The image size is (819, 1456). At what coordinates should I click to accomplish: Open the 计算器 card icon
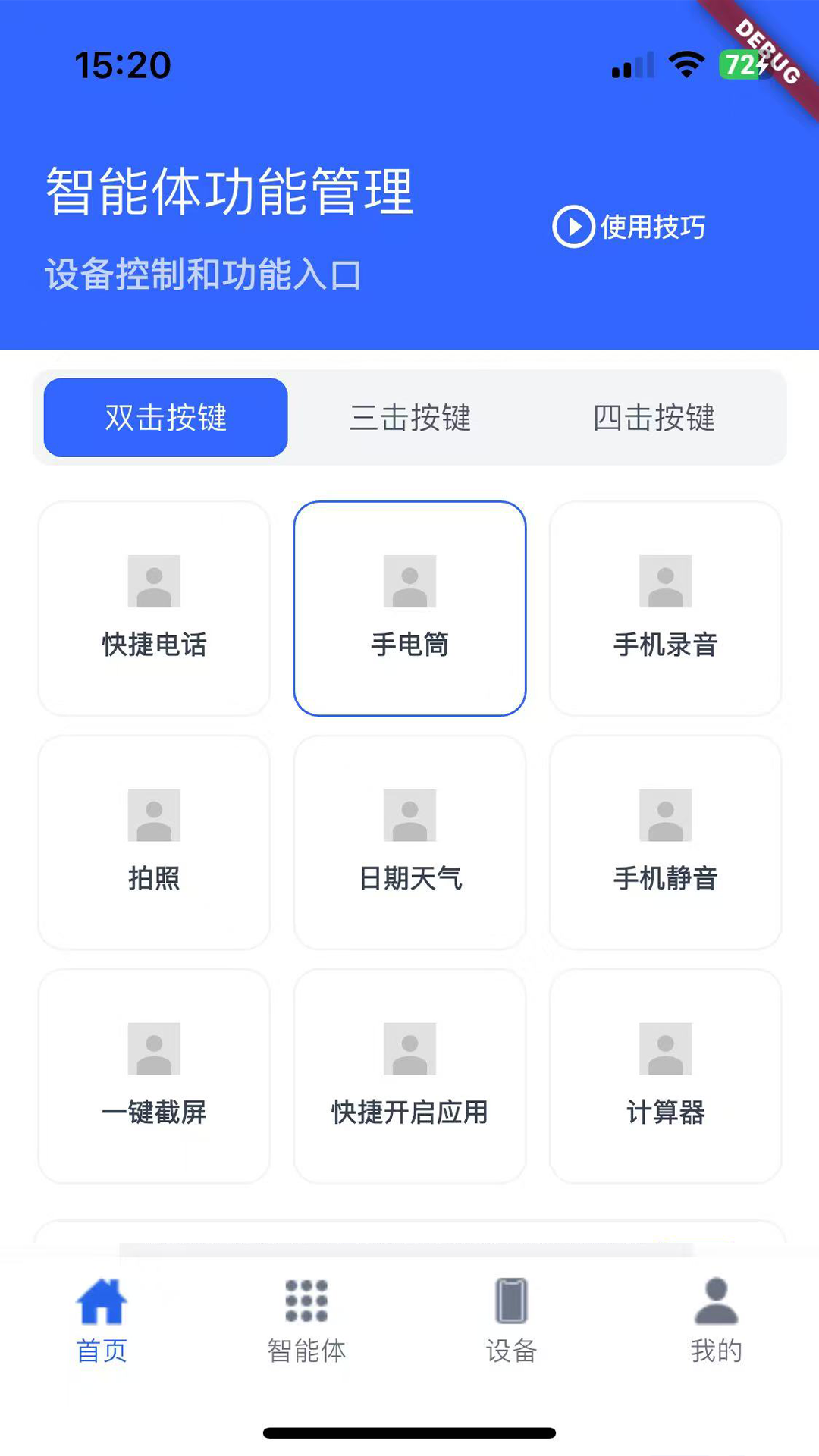click(665, 1052)
